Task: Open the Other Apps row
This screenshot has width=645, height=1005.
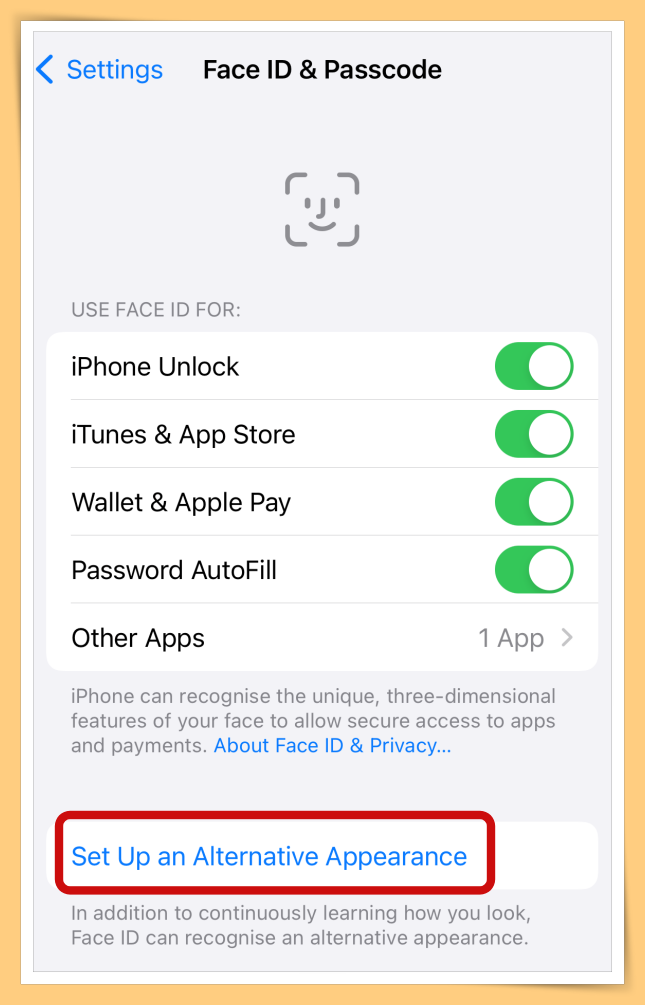Action: pos(321,638)
